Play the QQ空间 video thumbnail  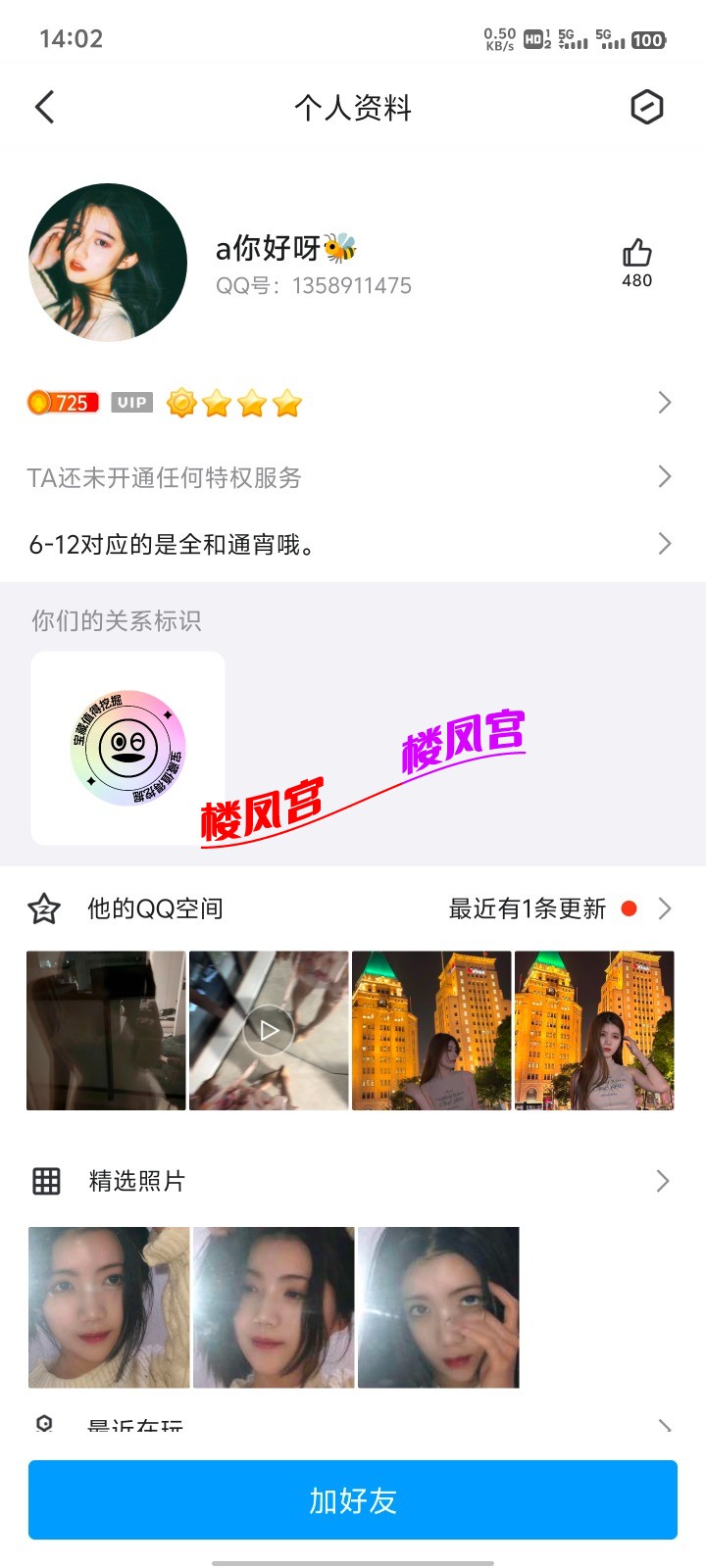pos(269,1030)
